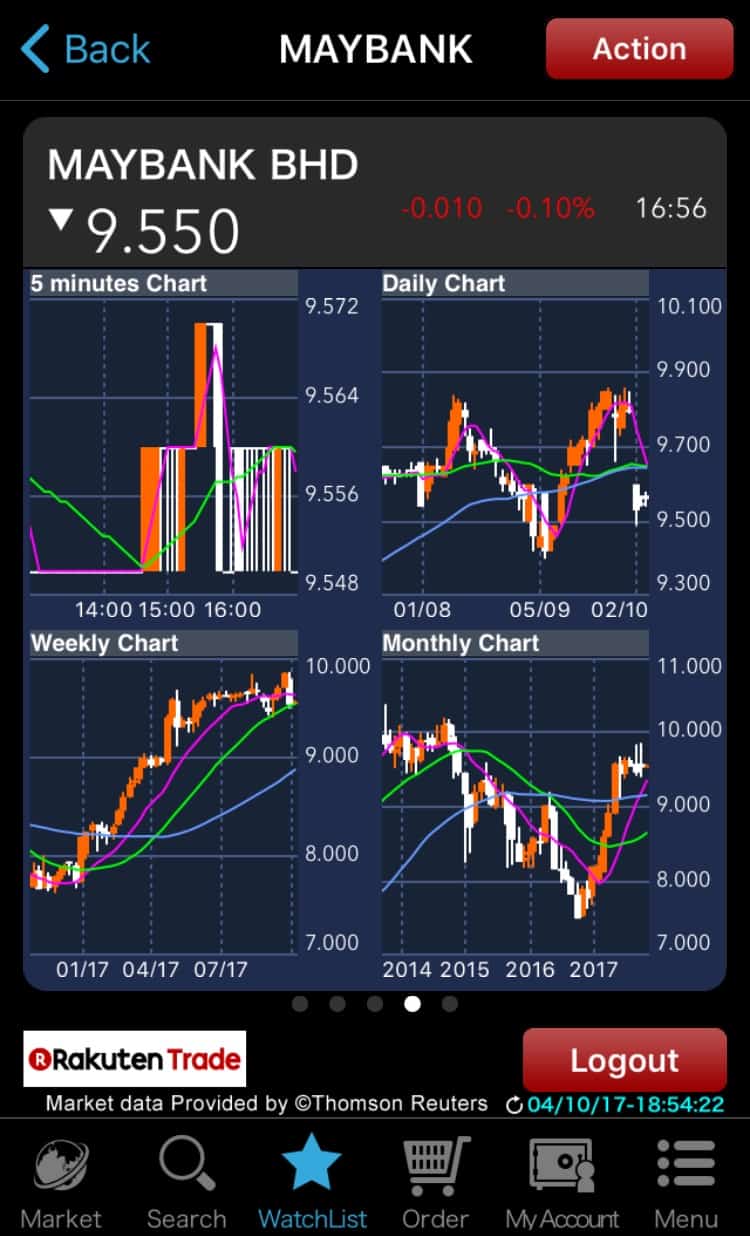Open the Weekly Chart
Screen dimensions: 750x1236
[165, 806]
